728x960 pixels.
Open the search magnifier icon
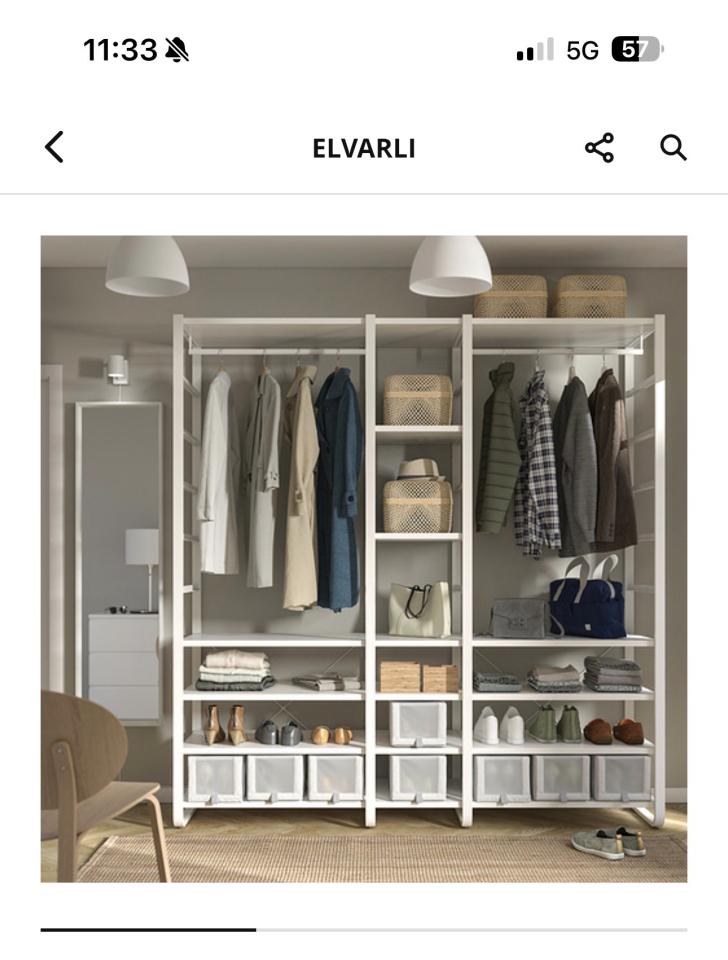(x=673, y=148)
